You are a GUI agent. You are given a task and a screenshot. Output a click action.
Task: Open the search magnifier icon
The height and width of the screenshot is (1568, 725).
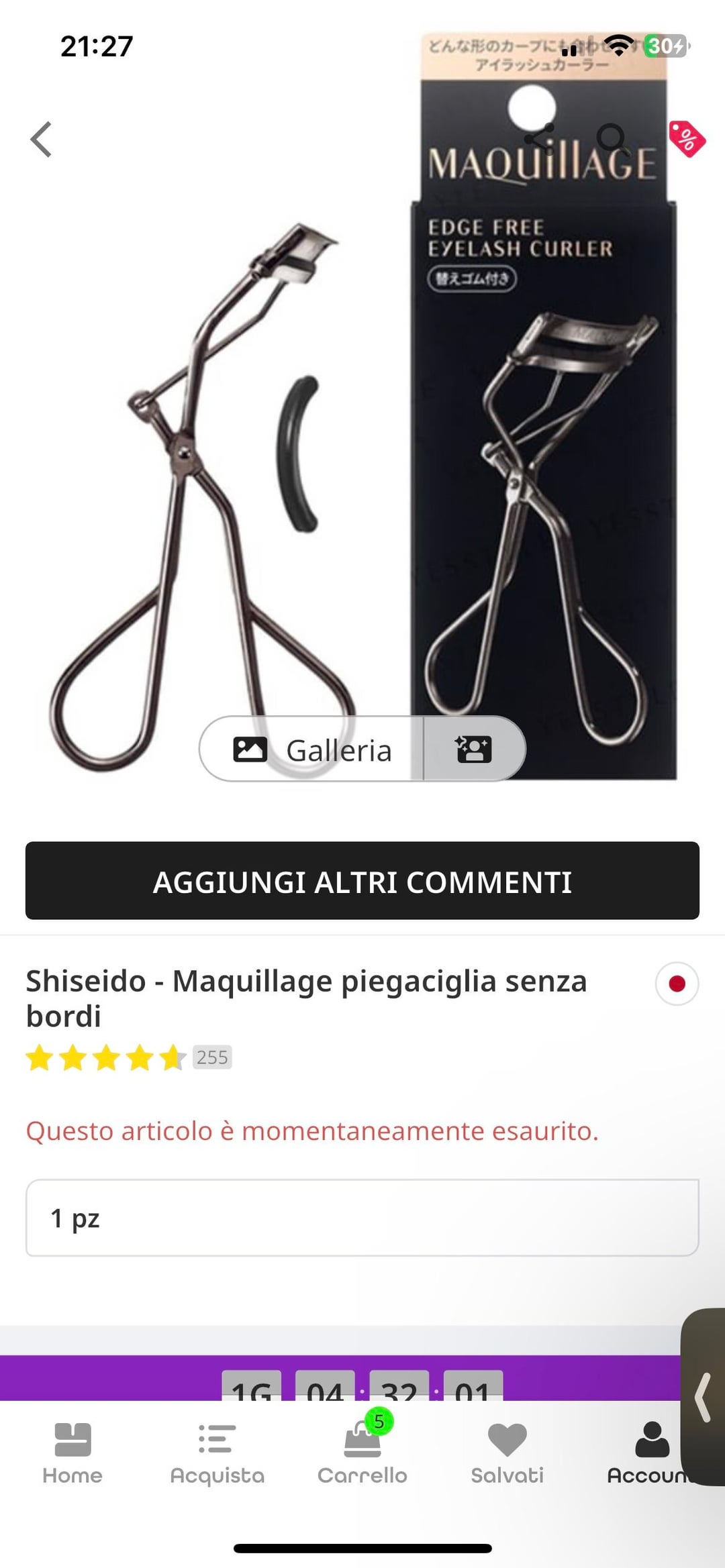(612, 140)
